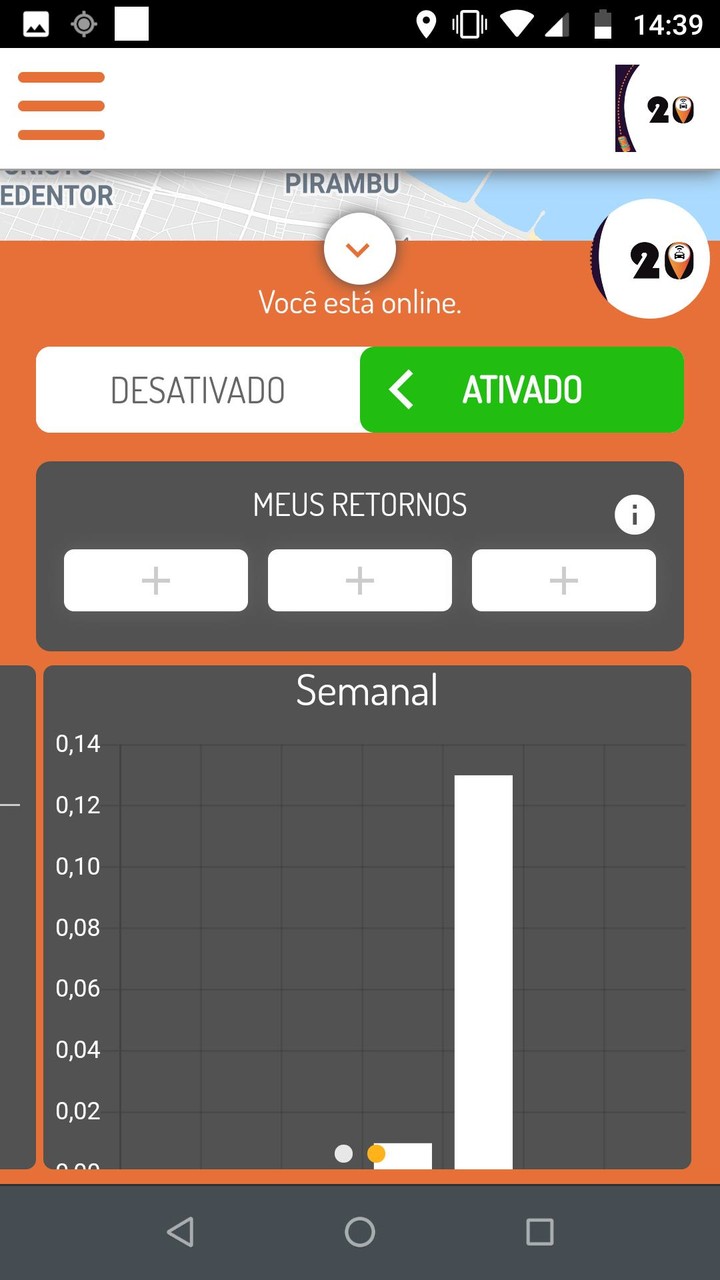720x1280 pixels.
Task: Tap the first plus icon under MEUS RETORNOS
Action: click(x=155, y=580)
